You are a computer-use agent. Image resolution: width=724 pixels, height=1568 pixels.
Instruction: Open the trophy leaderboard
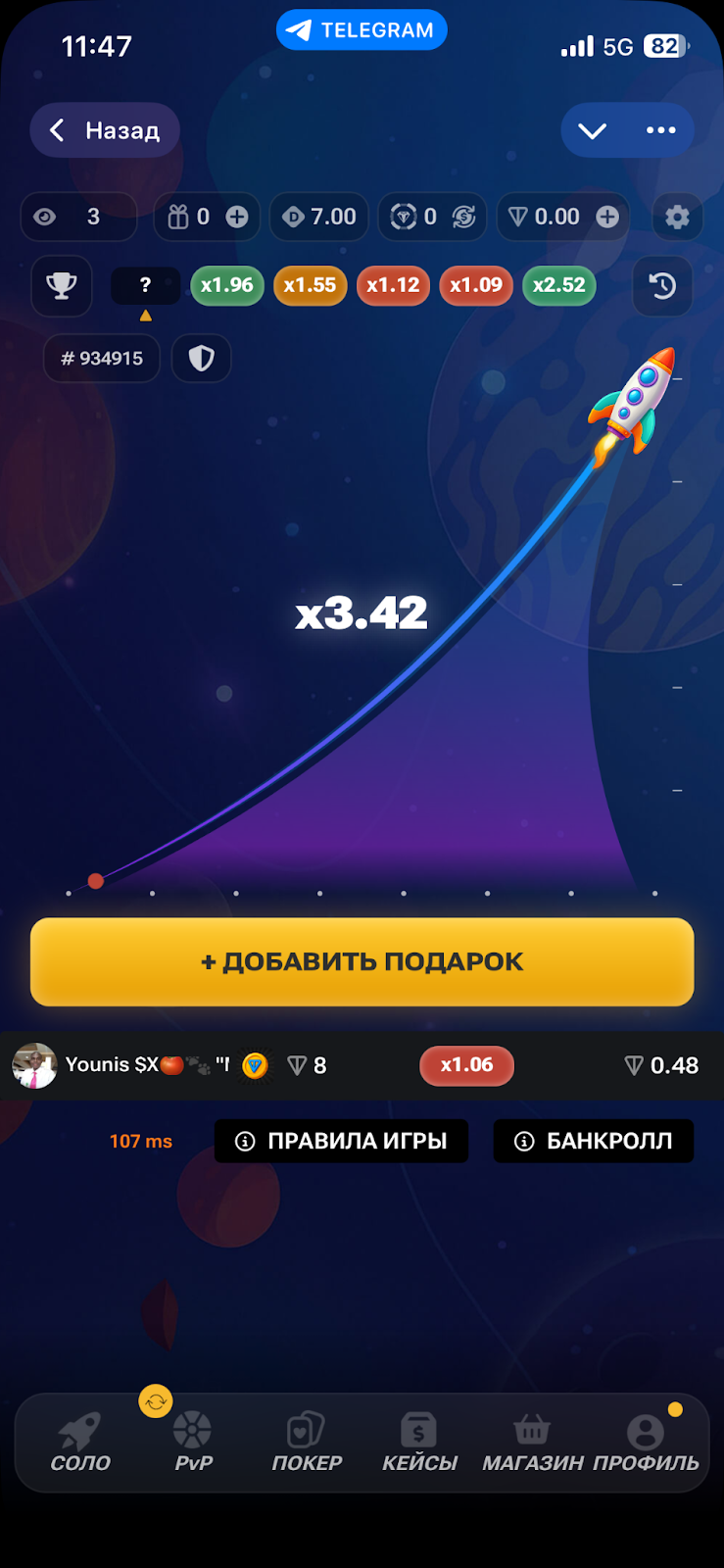tap(62, 285)
